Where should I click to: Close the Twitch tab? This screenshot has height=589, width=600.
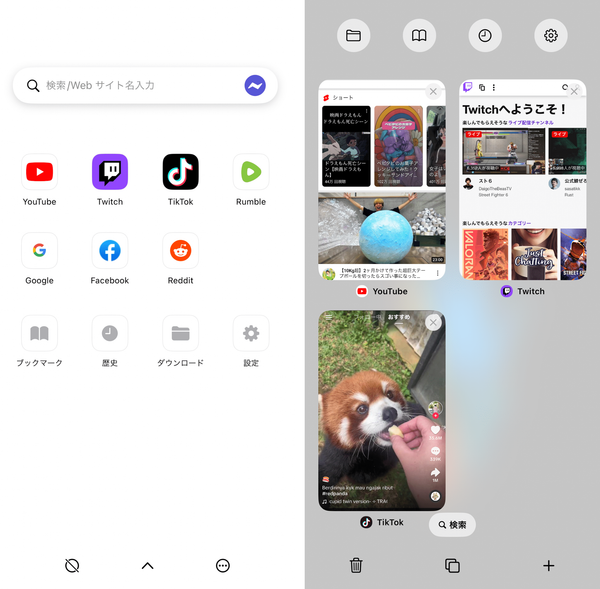pyautogui.click(x=574, y=91)
